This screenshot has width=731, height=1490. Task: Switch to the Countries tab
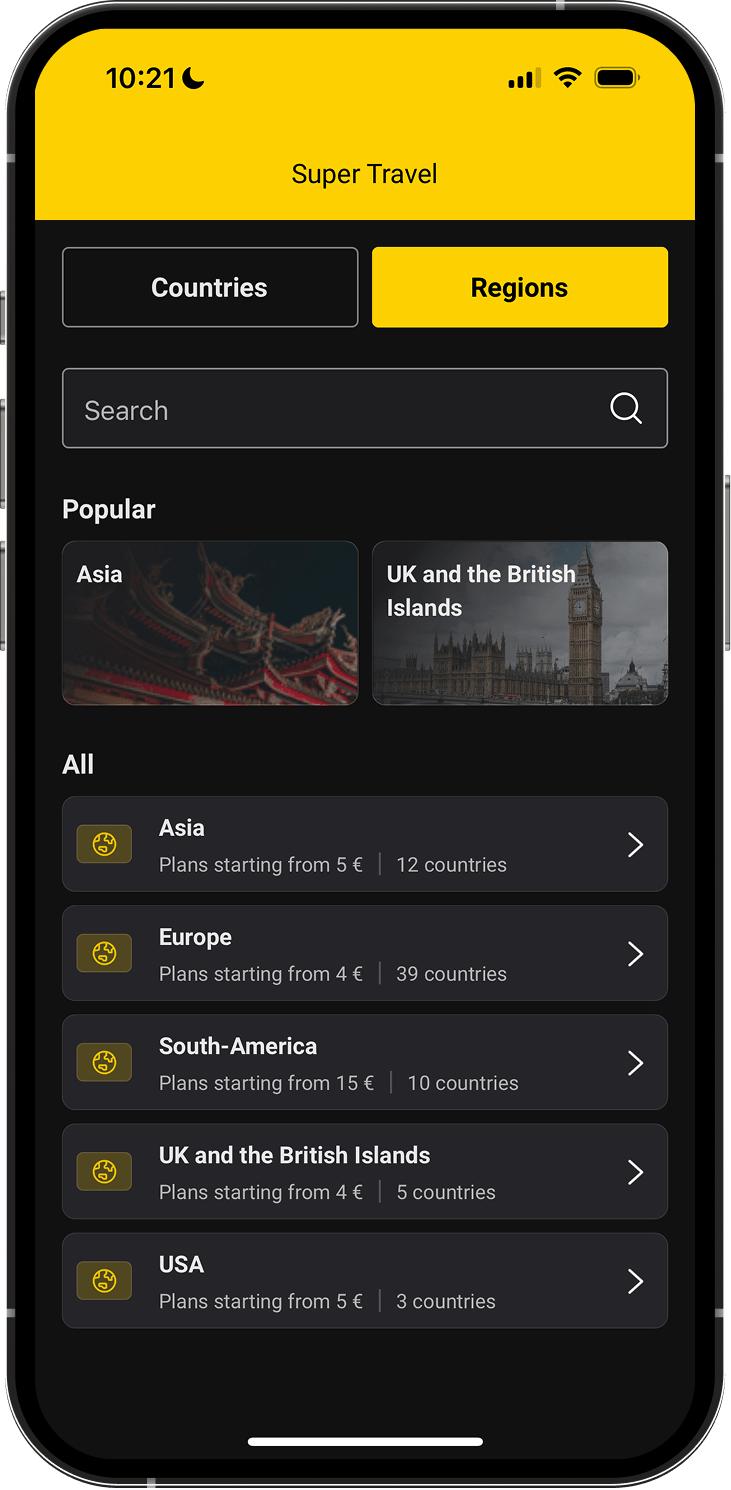tap(210, 288)
